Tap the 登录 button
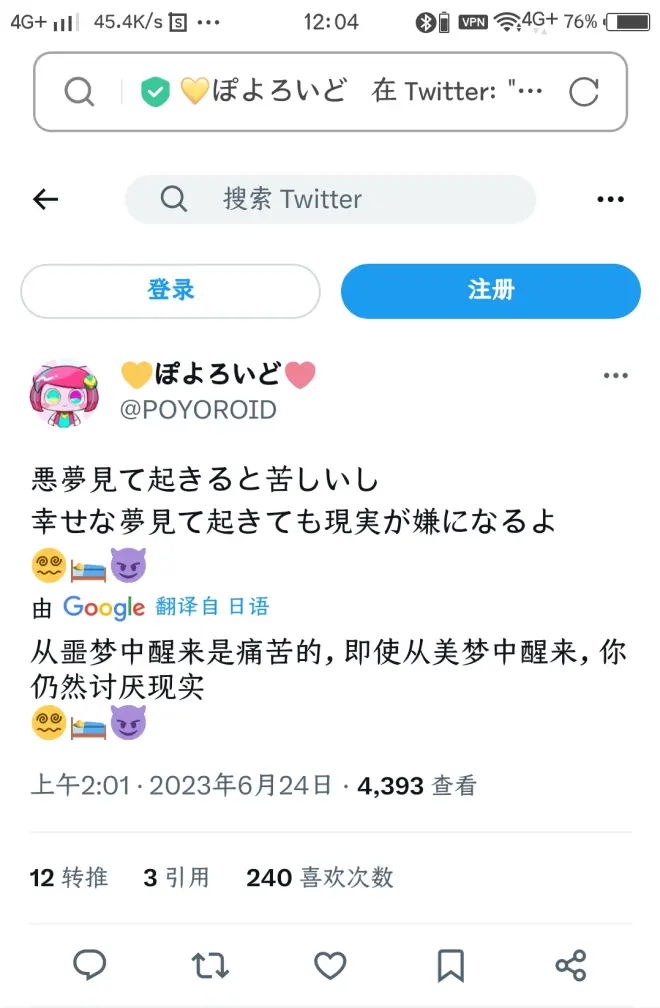Viewport: 660px width, 1008px height. point(171,291)
